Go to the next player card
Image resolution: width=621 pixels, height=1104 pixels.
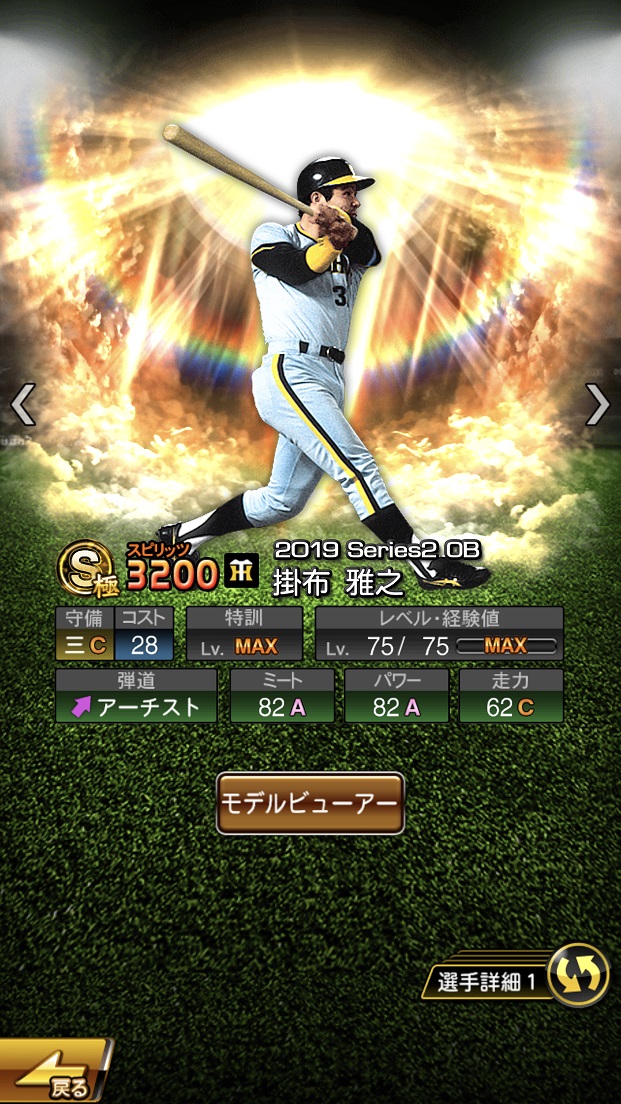click(597, 405)
